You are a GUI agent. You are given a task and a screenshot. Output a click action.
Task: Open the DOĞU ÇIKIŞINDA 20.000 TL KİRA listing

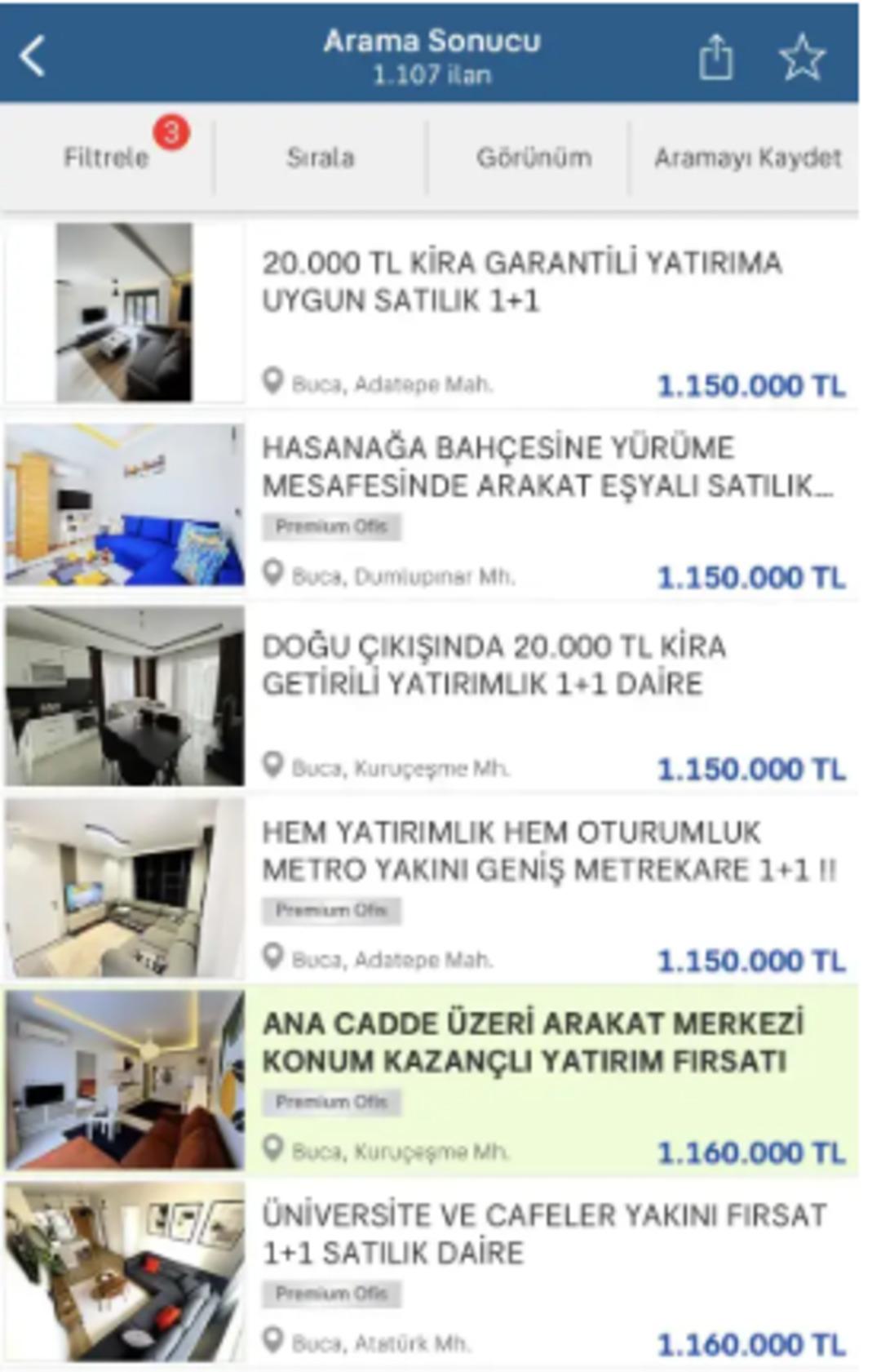(x=494, y=665)
